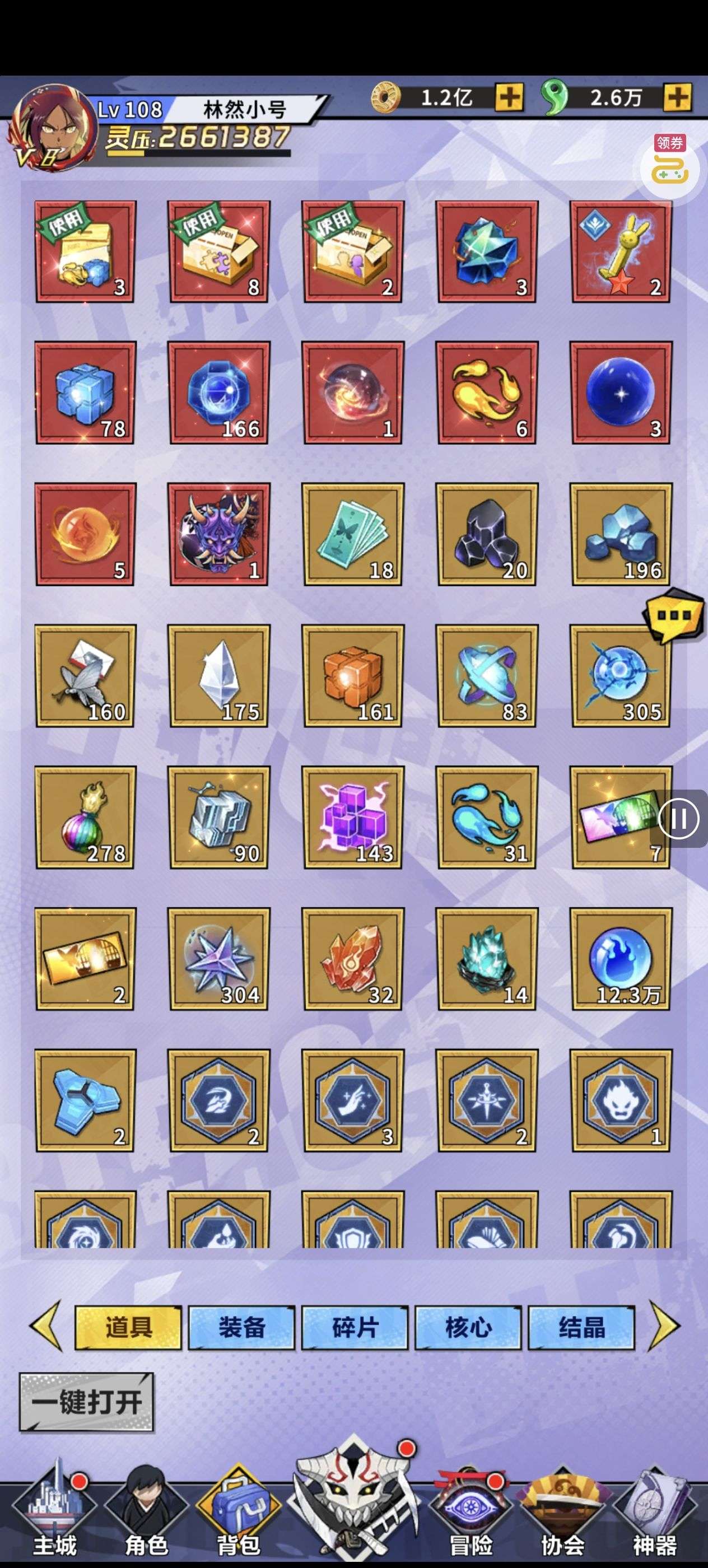Add more green soul currency
Image resolution: width=708 pixels, height=1568 pixels.
tap(677, 97)
